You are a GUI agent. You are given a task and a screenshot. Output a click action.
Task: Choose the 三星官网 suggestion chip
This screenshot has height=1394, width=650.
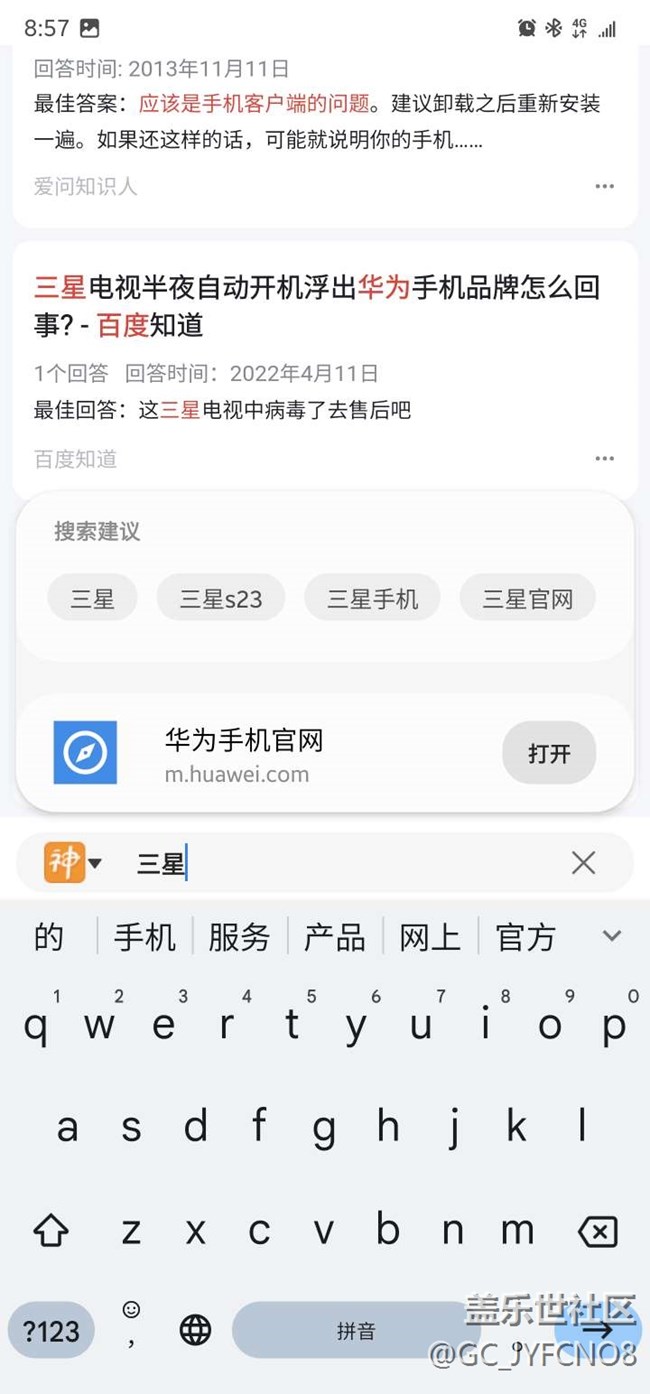528,599
